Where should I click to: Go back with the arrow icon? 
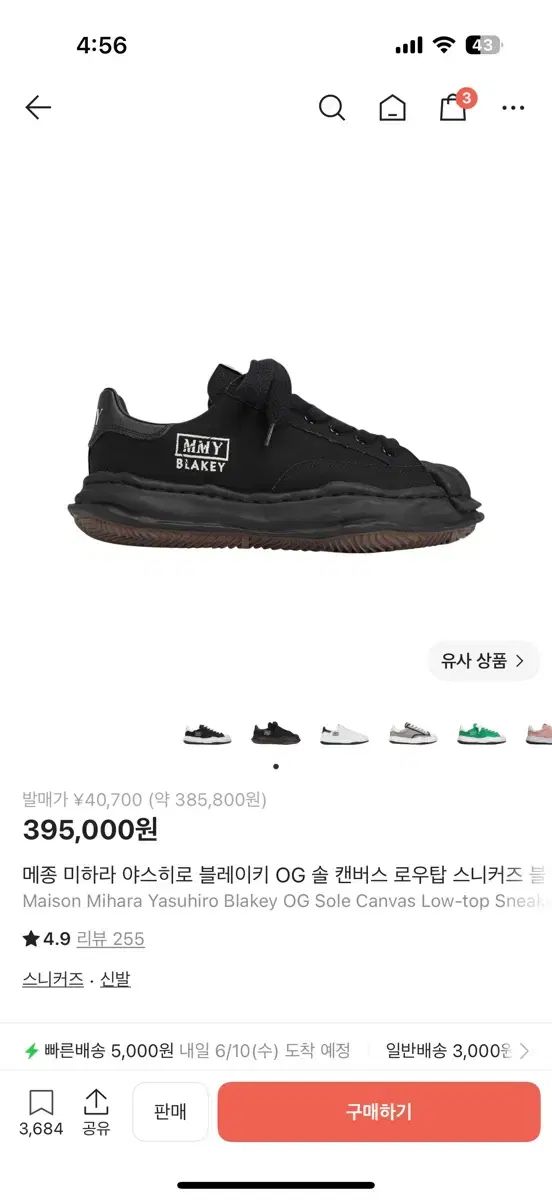(x=38, y=107)
